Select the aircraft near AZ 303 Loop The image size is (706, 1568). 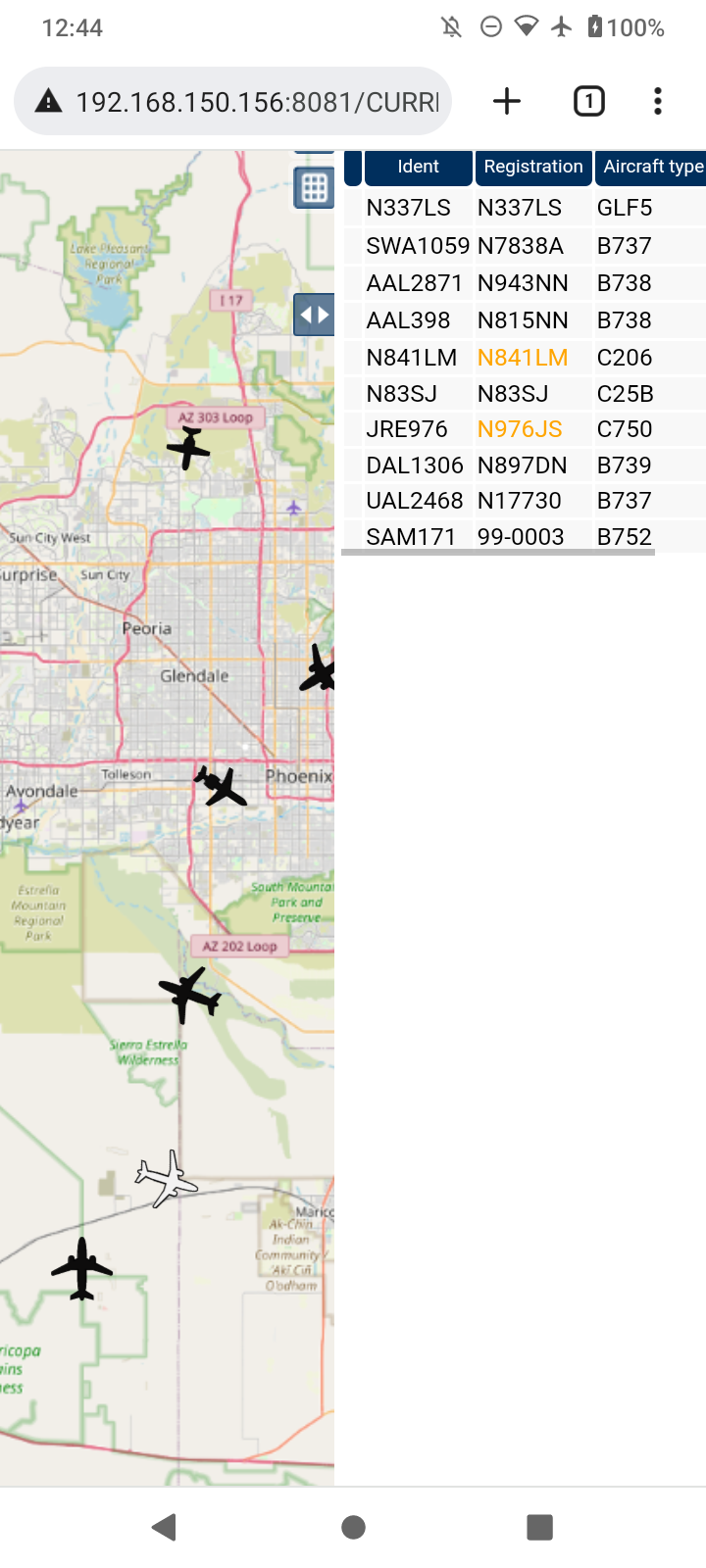(x=188, y=449)
